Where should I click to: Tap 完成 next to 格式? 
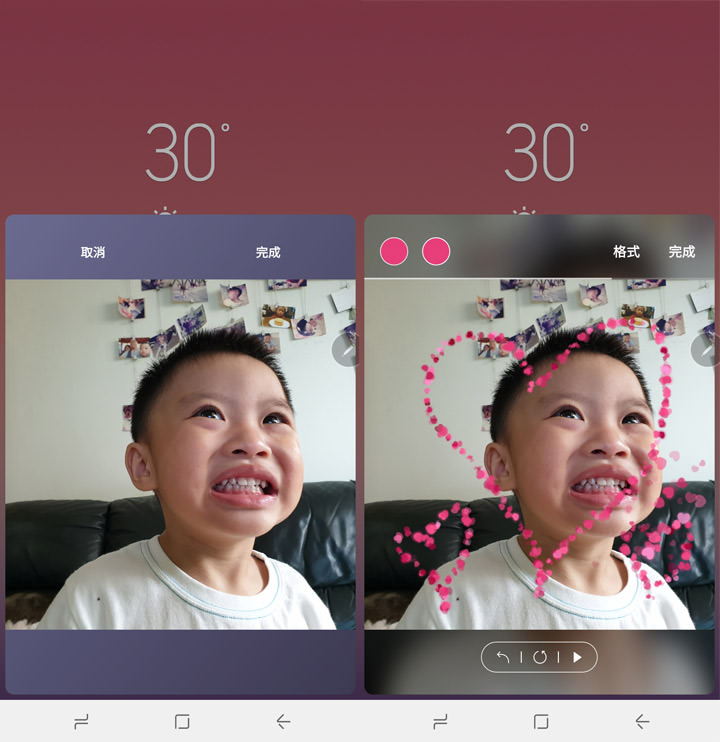point(682,252)
